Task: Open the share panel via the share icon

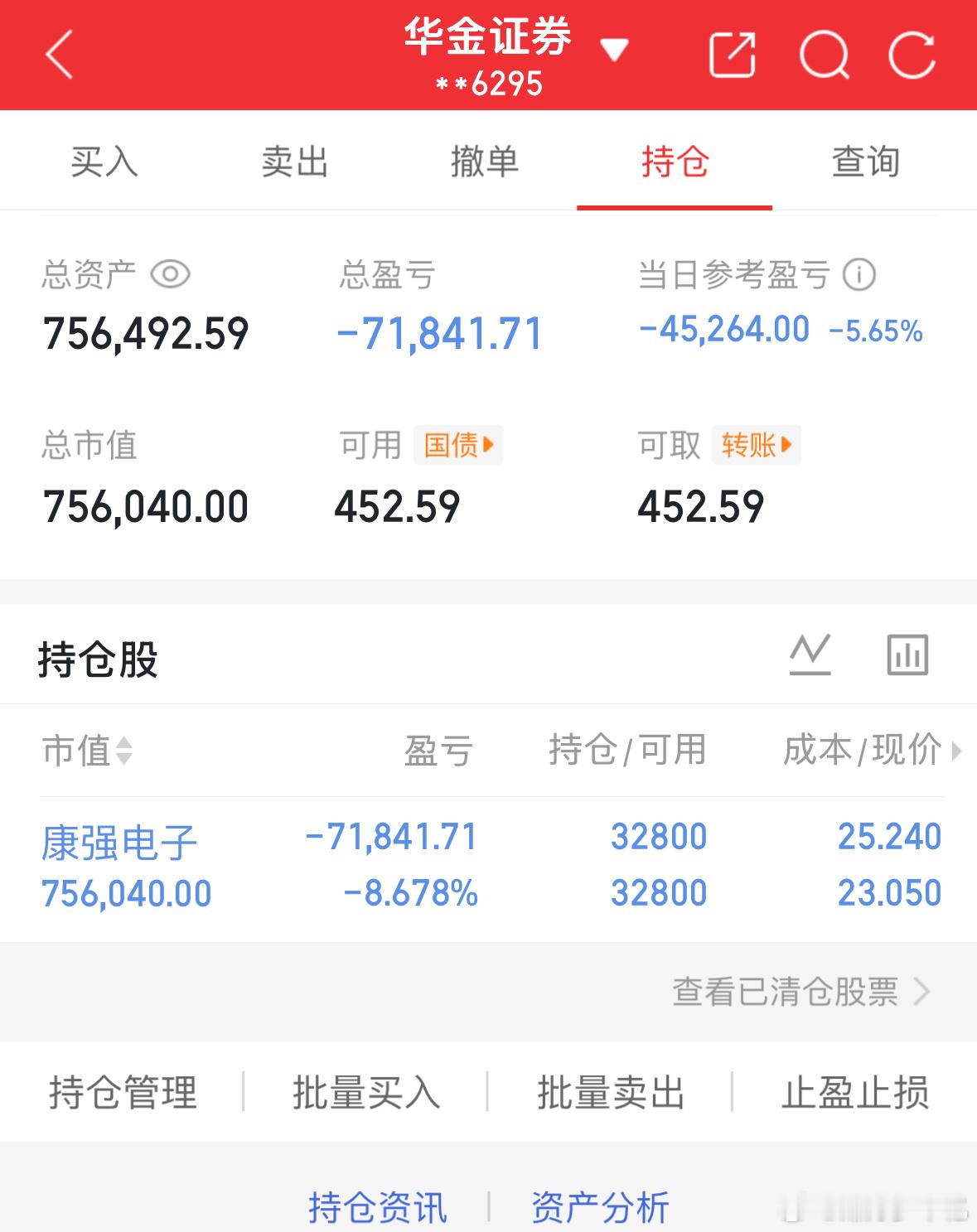Action: 734,52
